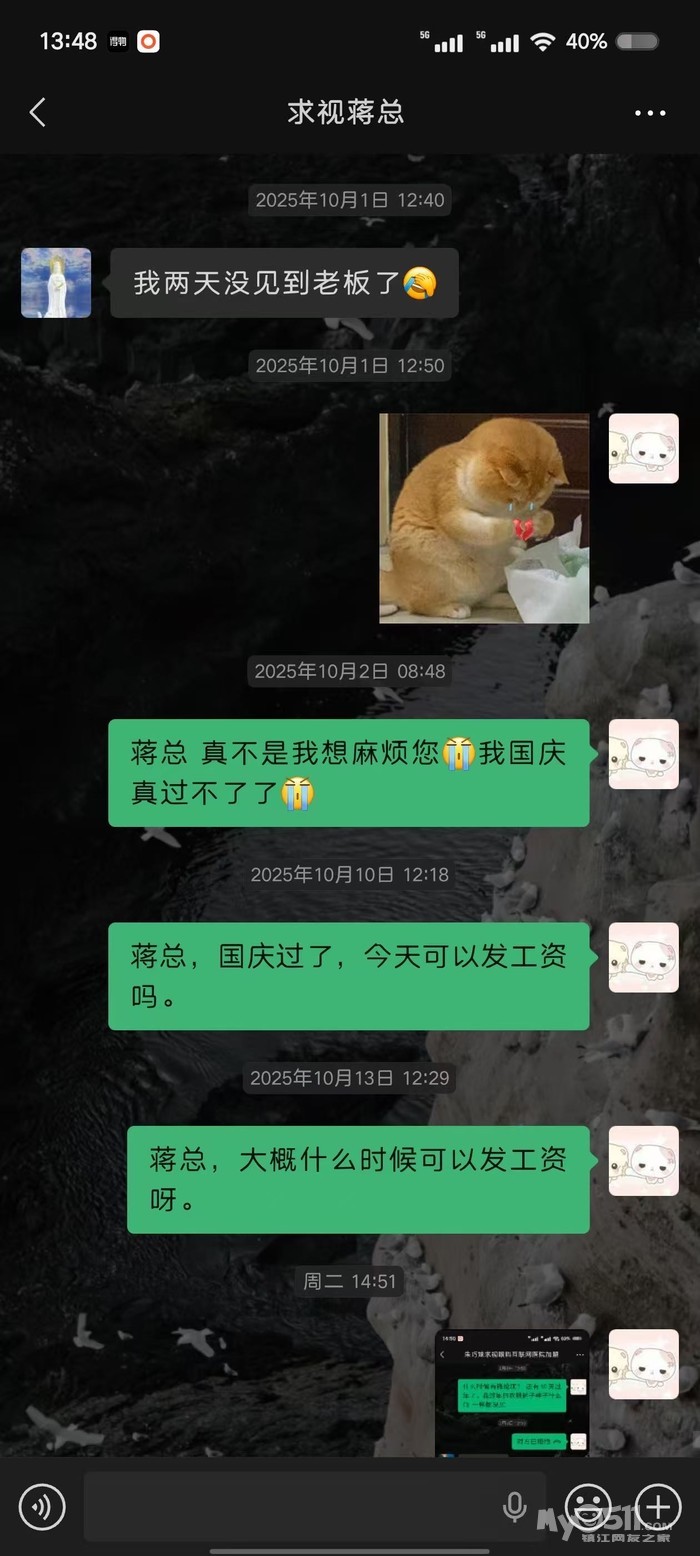Tap the microphone in the input field
Viewport: 700px width, 1556px height.
pos(514,1506)
